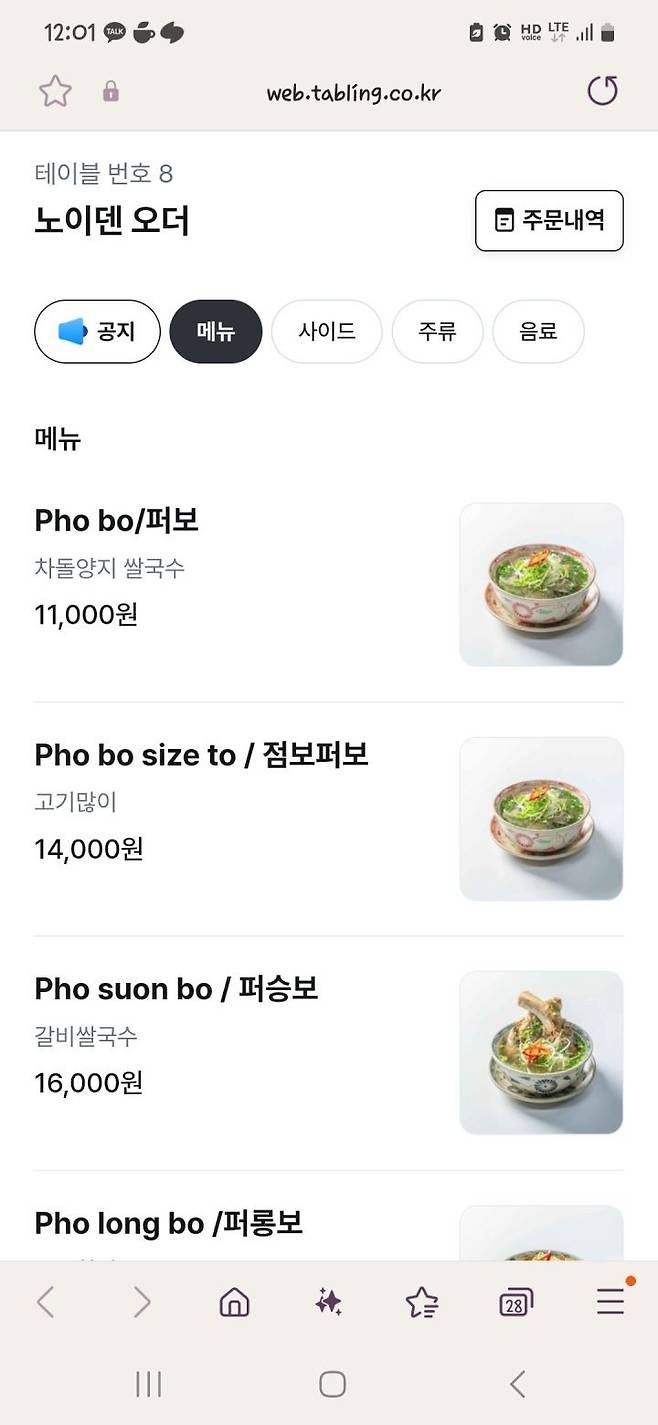Switch to the 주류 tab
Image resolution: width=658 pixels, height=1425 pixels.
coord(437,331)
